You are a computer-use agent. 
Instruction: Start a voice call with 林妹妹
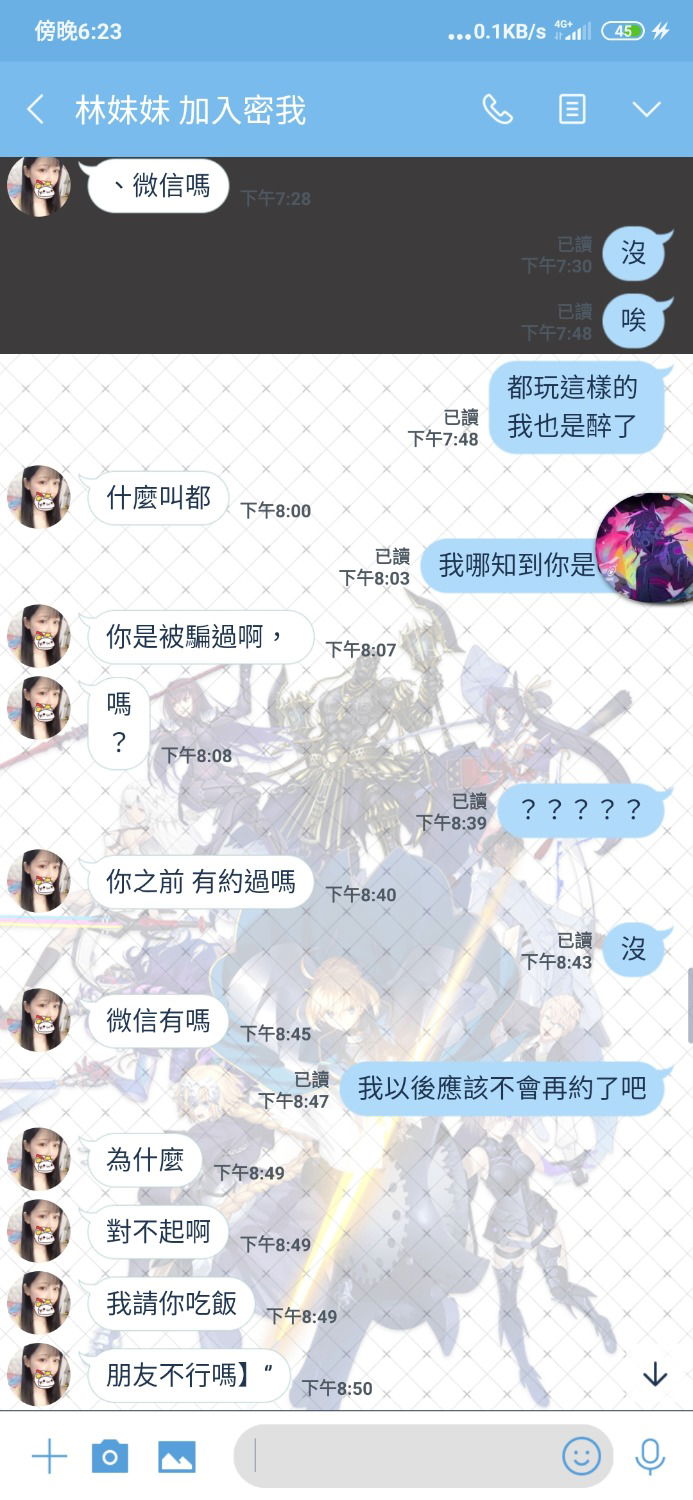tap(497, 110)
